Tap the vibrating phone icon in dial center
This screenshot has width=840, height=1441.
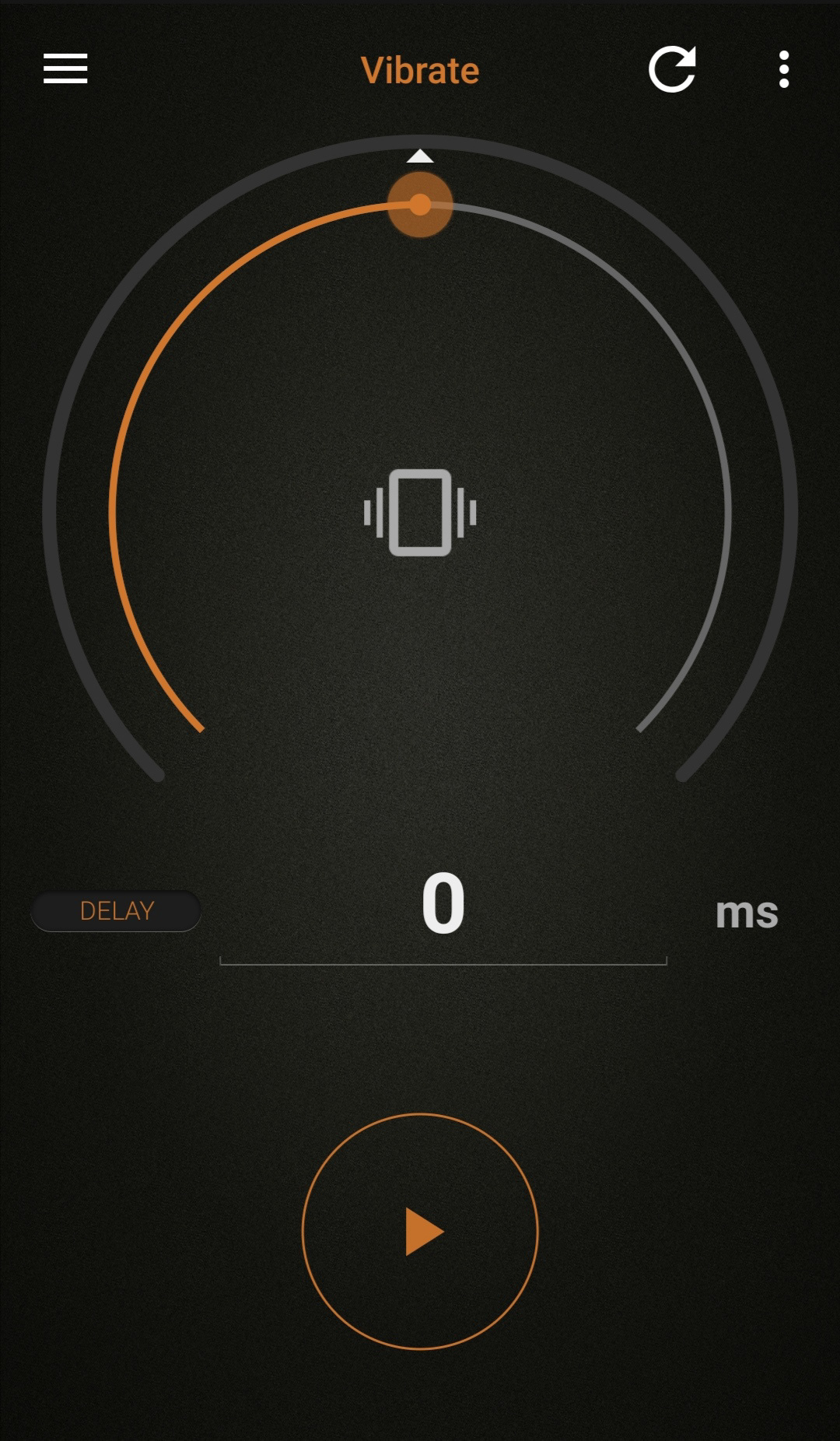pos(420,512)
